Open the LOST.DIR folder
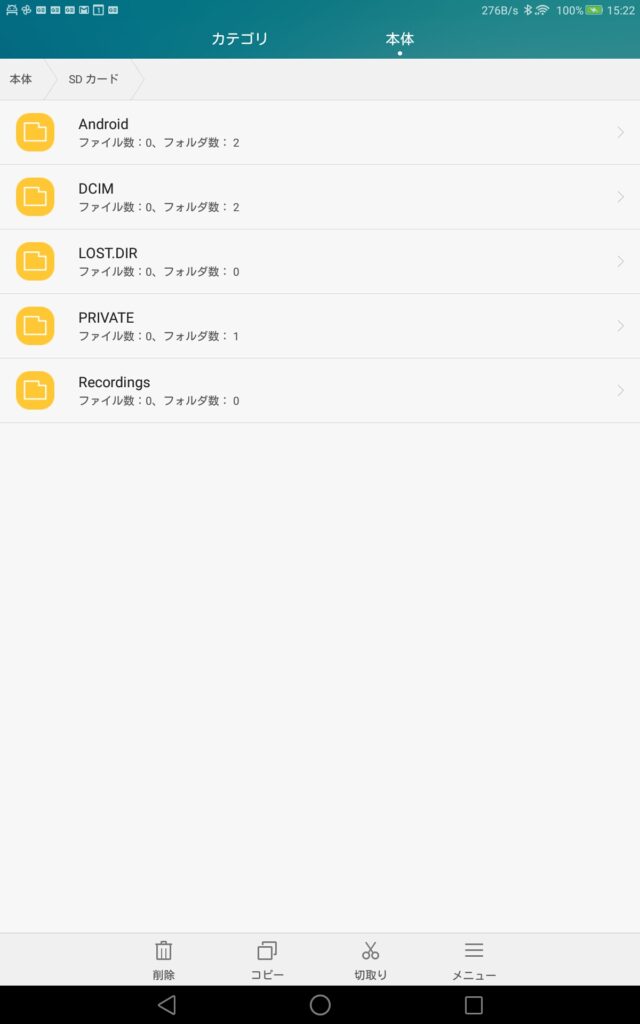The width and height of the screenshot is (640, 1024). (320, 262)
